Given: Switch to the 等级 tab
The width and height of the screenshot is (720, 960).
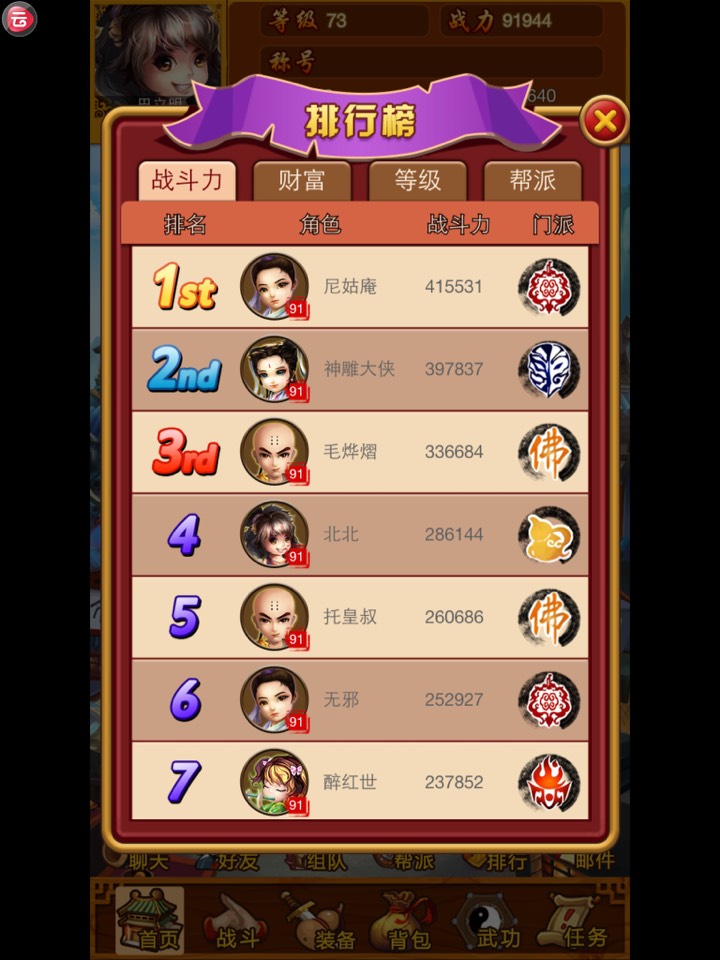Looking at the screenshot, I should pyautogui.click(x=417, y=181).
